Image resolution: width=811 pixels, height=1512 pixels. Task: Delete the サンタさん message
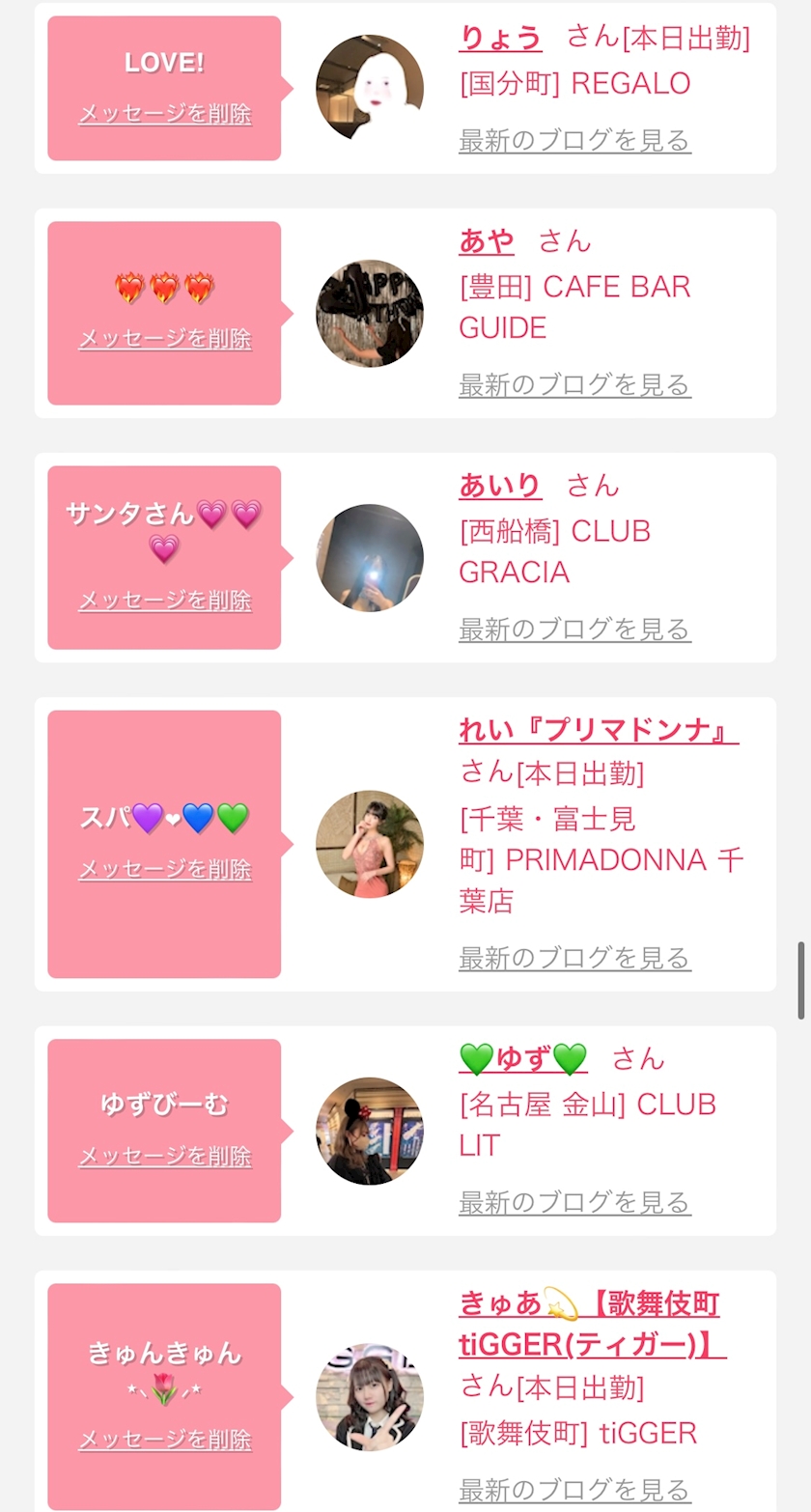(164, 601)
